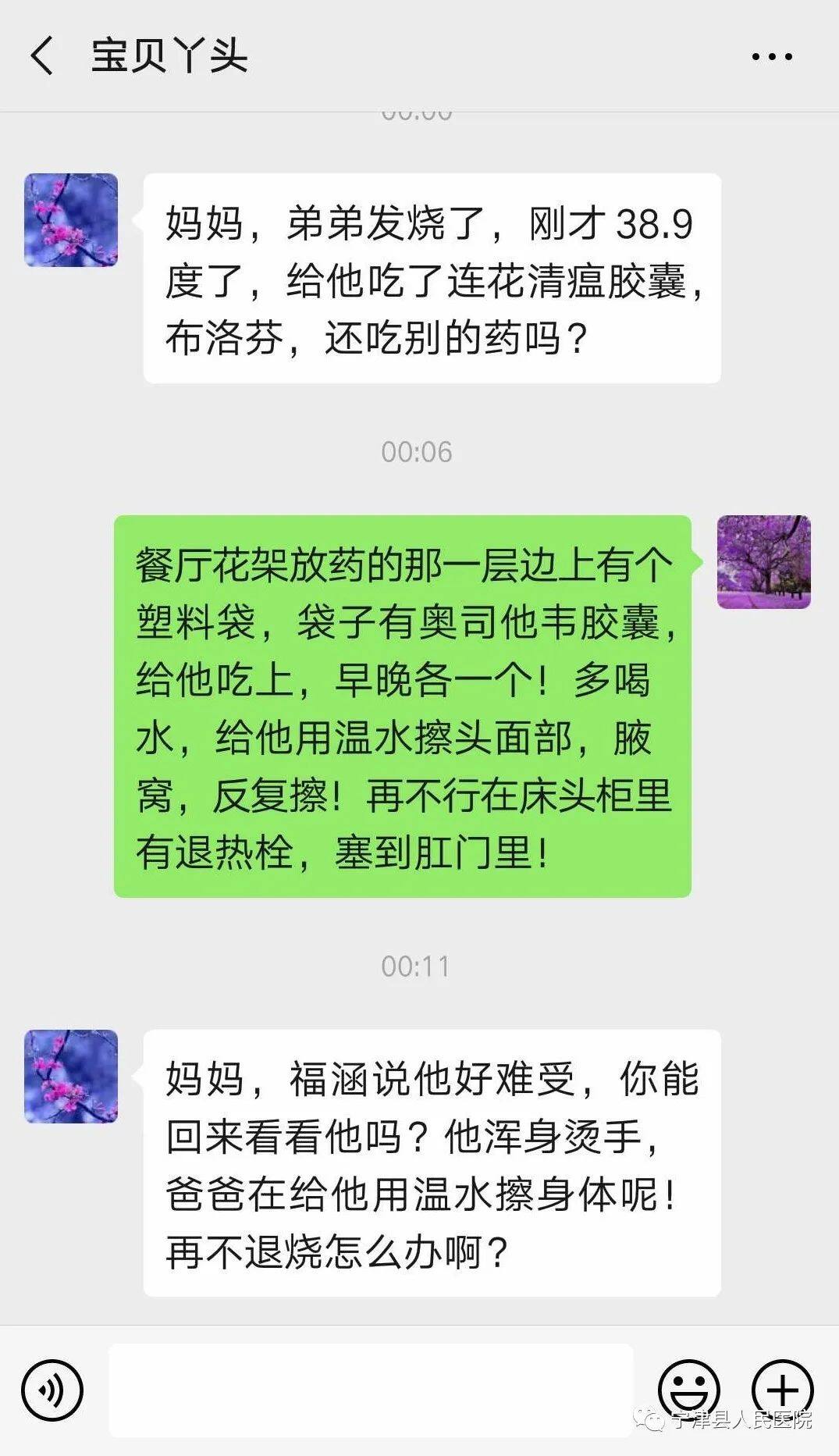View 宝贝丫头's avatar beside fever message

click(71, 220)
